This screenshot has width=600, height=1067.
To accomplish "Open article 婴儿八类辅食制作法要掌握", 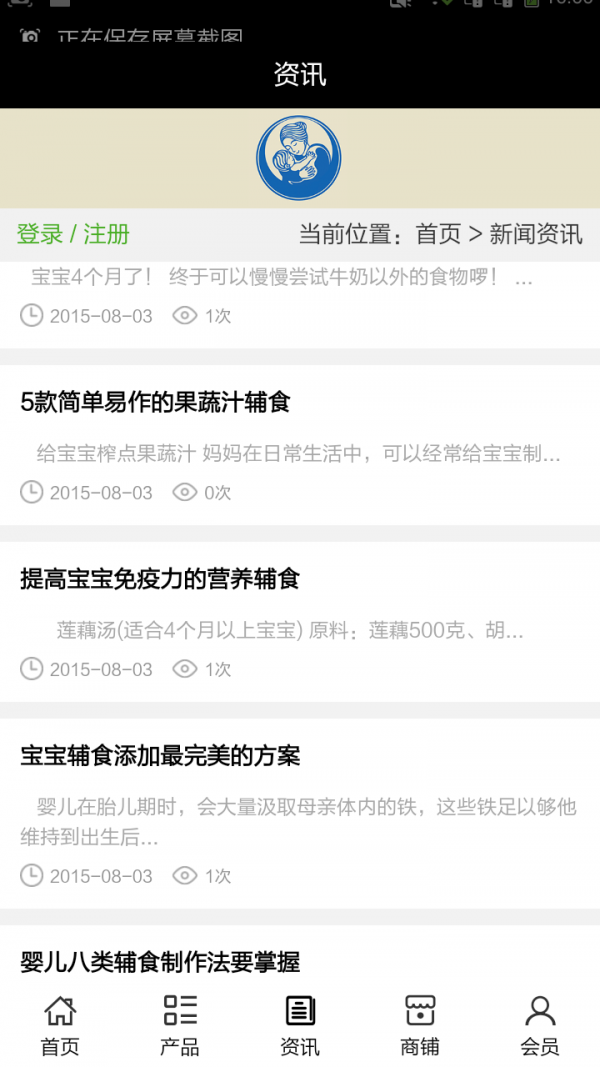I will tap(160, 962).
